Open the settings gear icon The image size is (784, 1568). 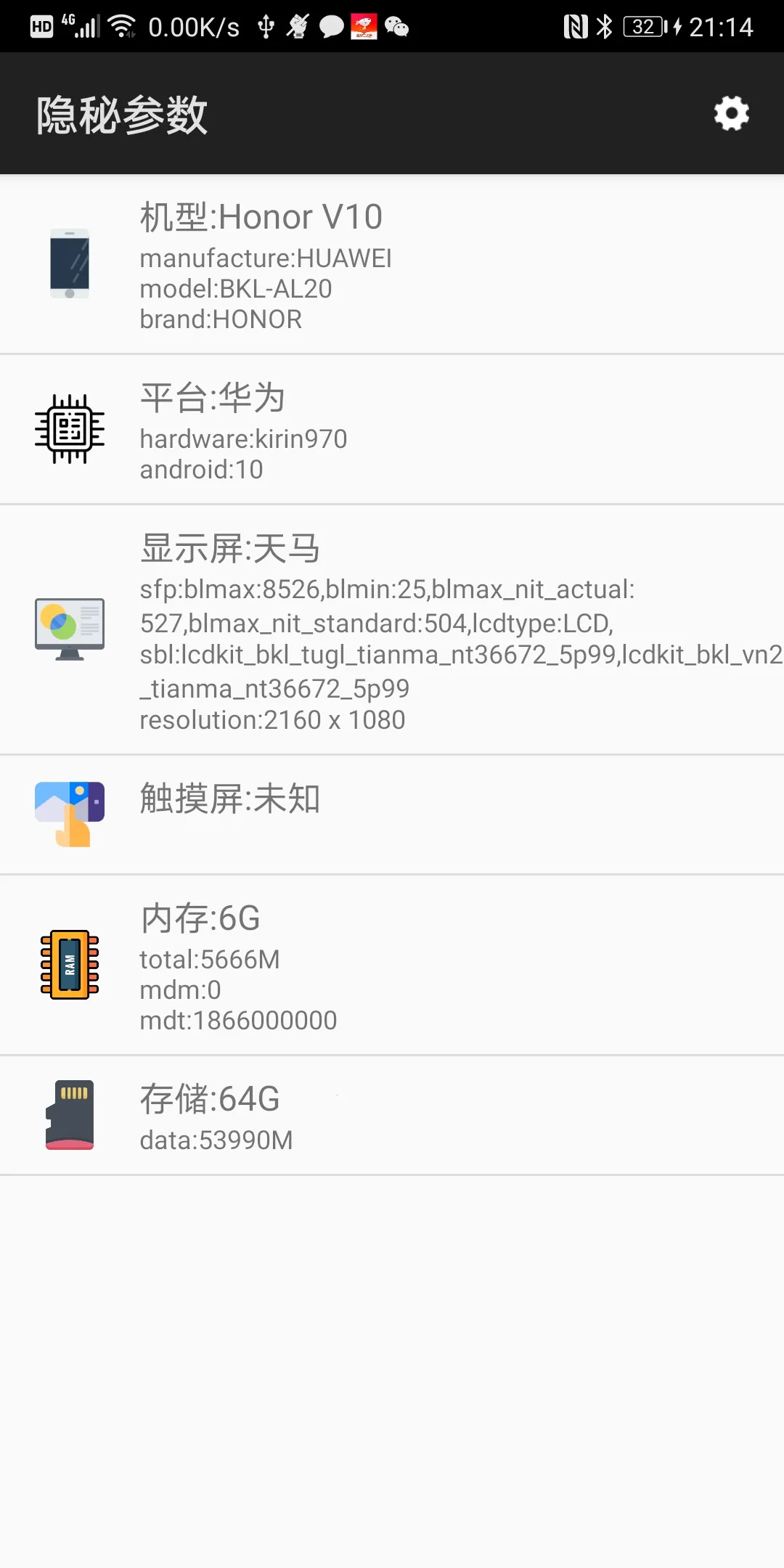pos(730,113)
